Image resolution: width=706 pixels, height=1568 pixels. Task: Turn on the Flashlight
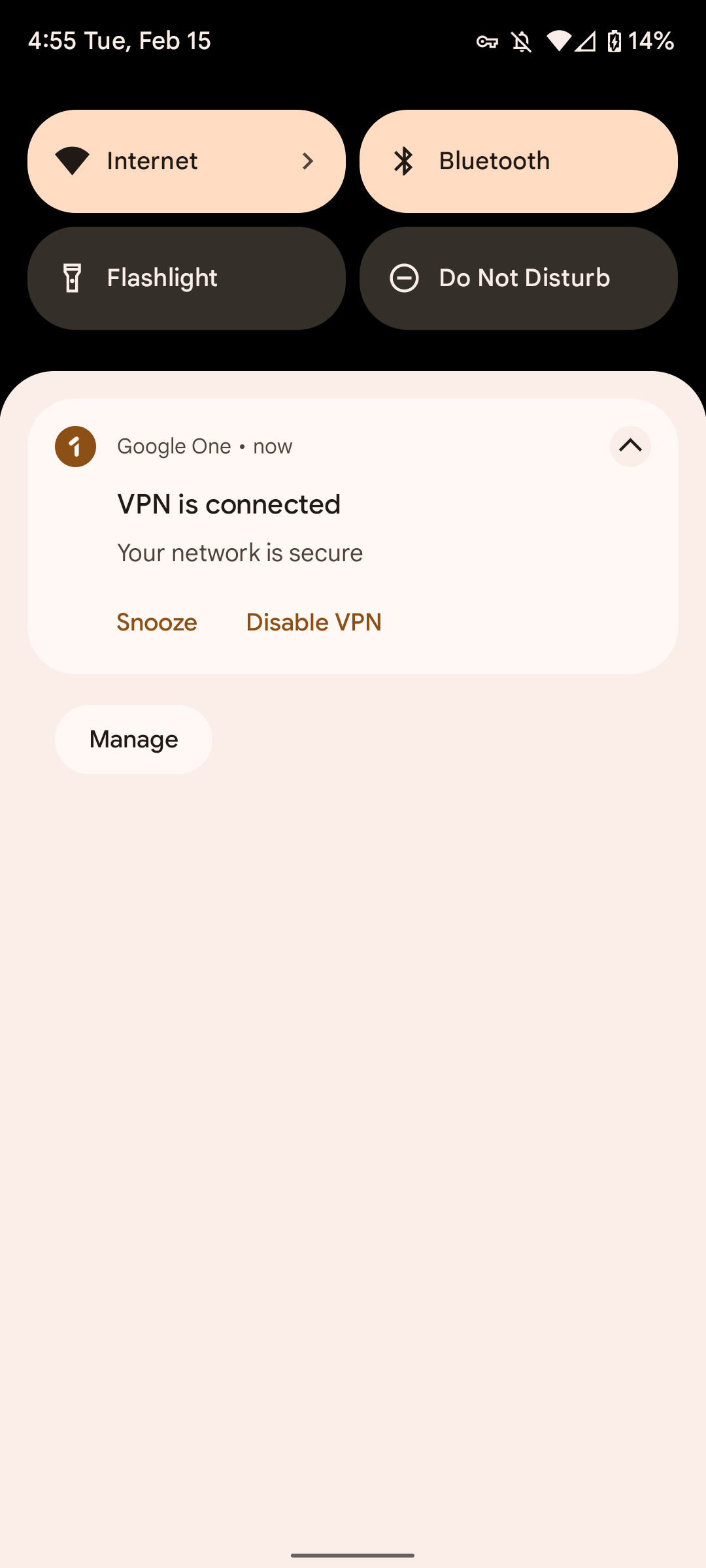click(186, 278)
